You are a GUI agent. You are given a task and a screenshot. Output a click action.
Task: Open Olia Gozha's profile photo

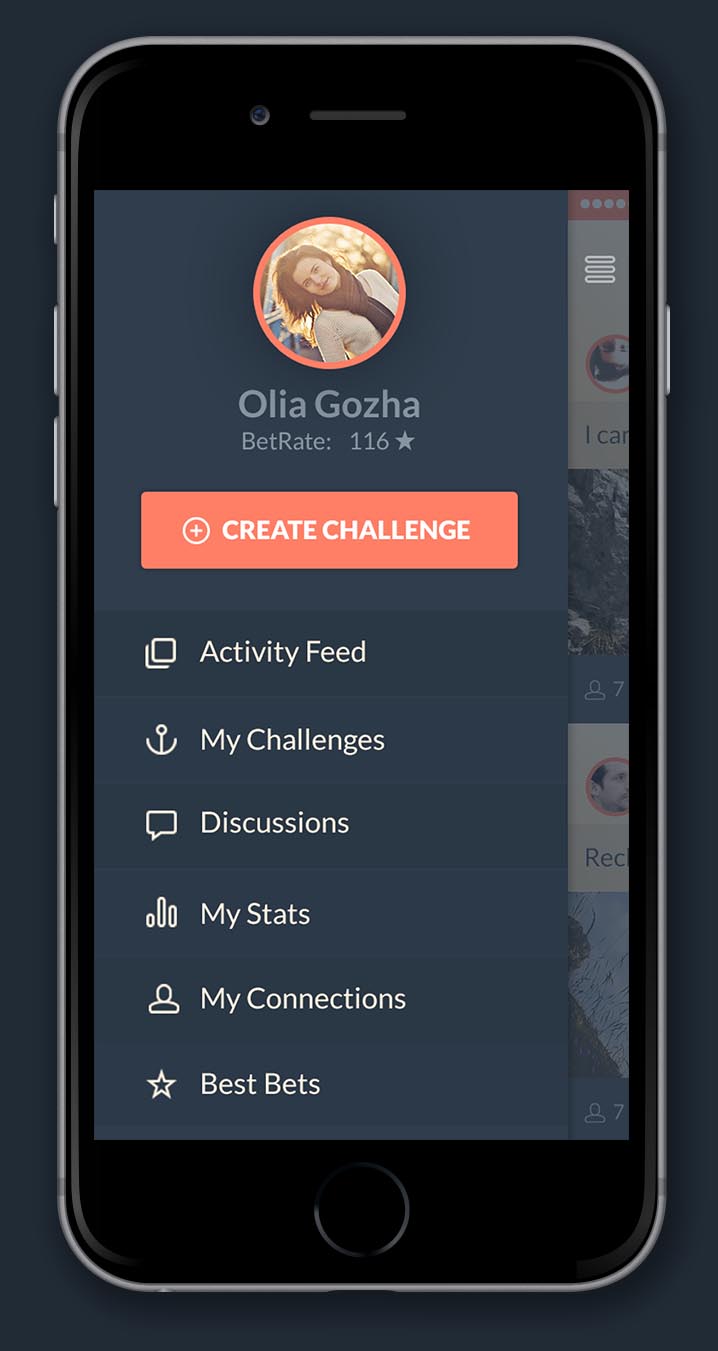tap(329, 293)
